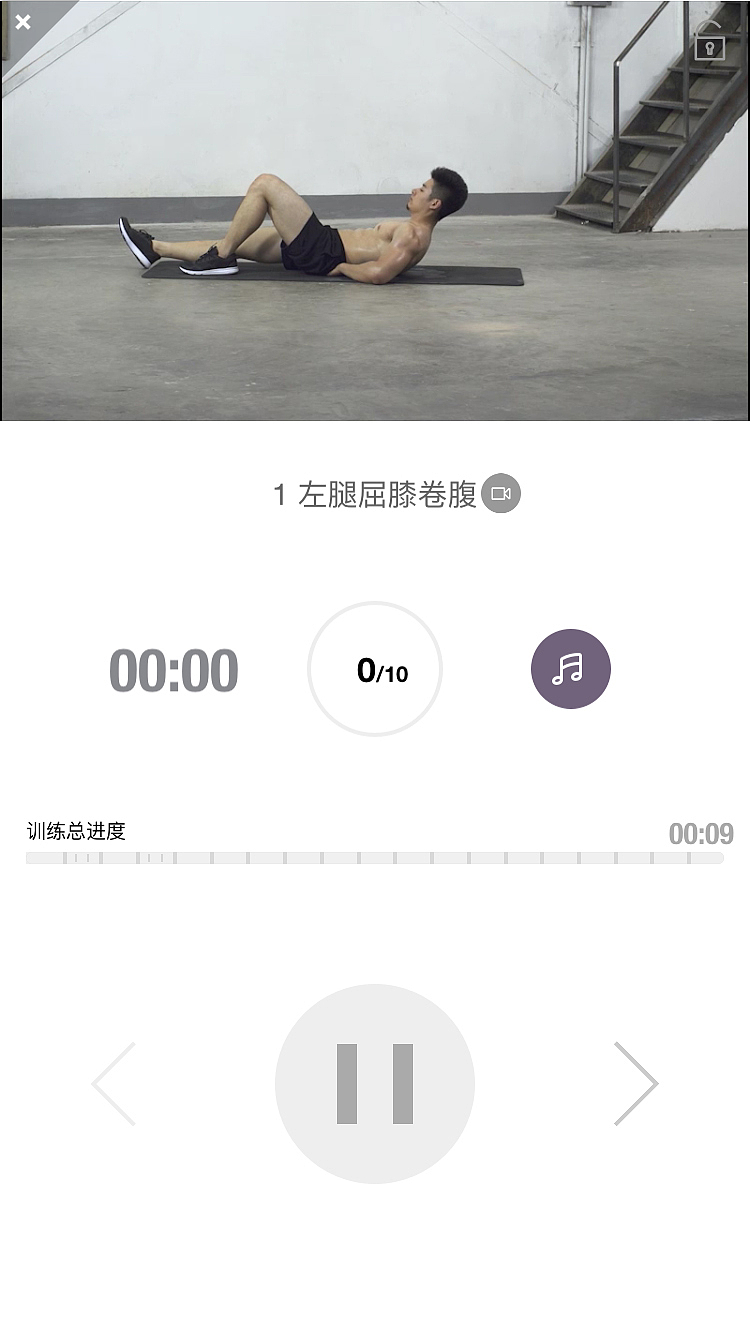Select the right arrow to skip this exercise
The width and height of the screenshot is (750, 1334).
(637, 1082)
